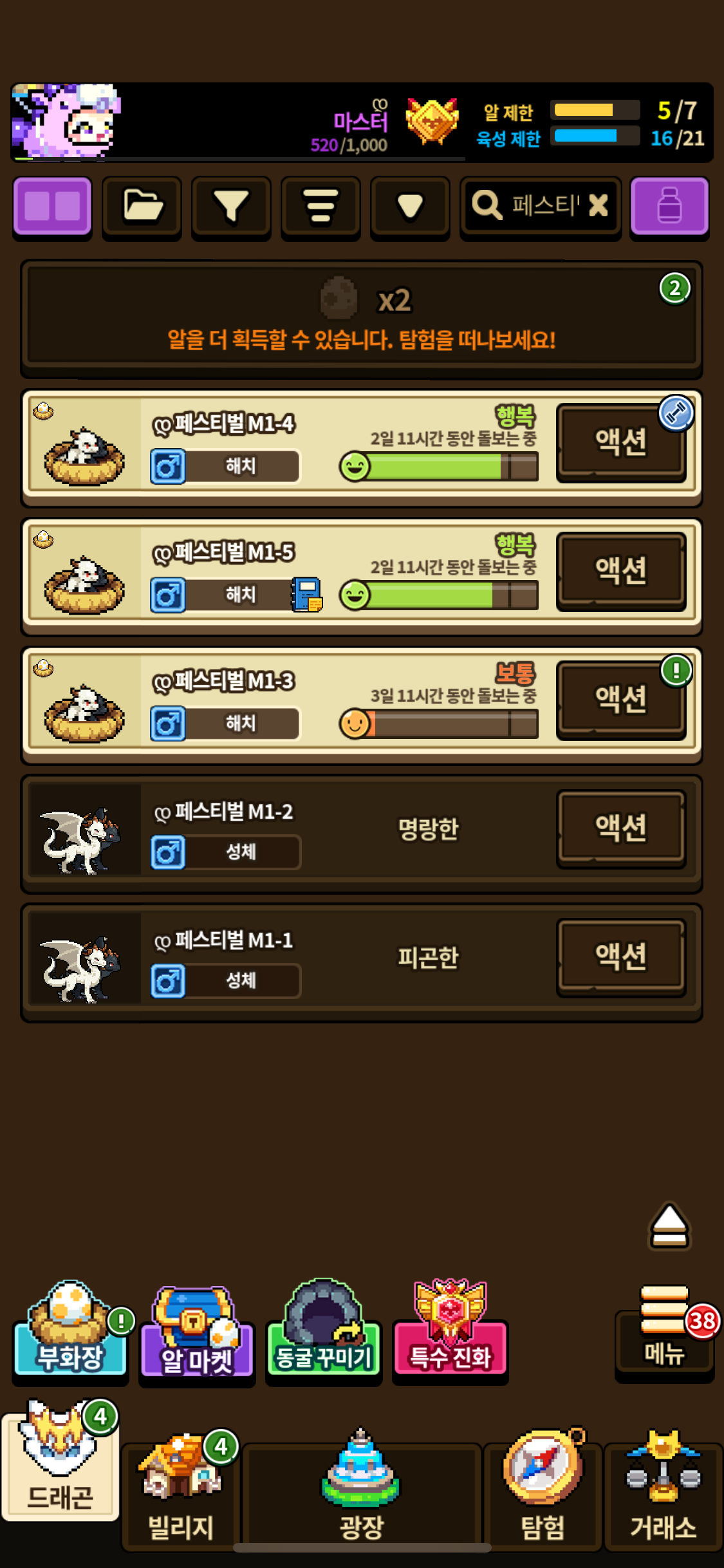Tap the 액션 button for 페스티벌 M1-2

click(620, 828)
